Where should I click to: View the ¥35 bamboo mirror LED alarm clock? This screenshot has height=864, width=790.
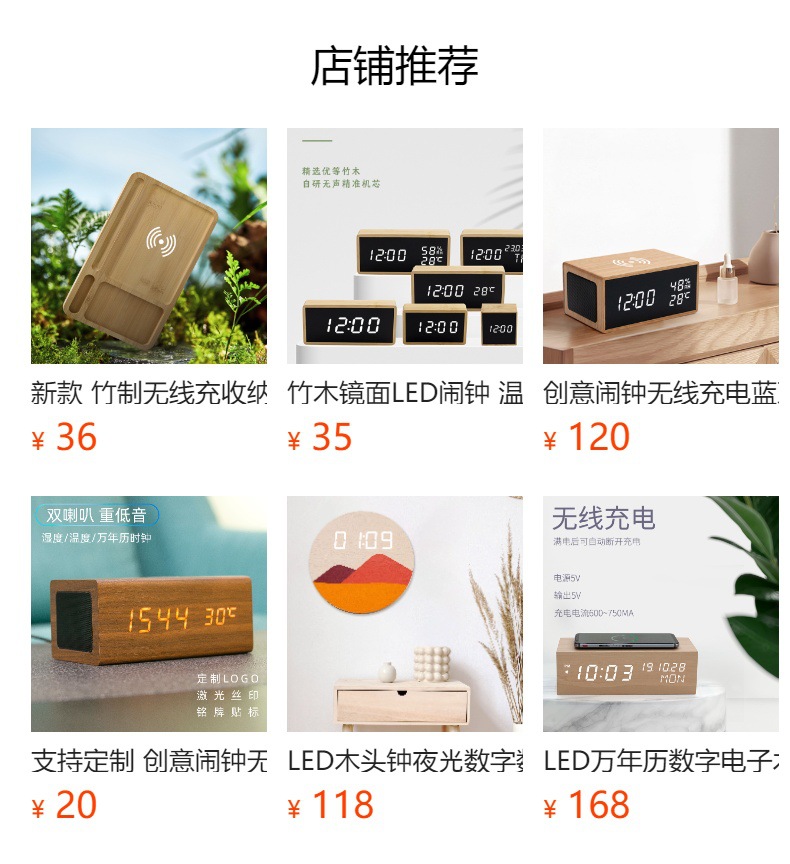point(405,246)
